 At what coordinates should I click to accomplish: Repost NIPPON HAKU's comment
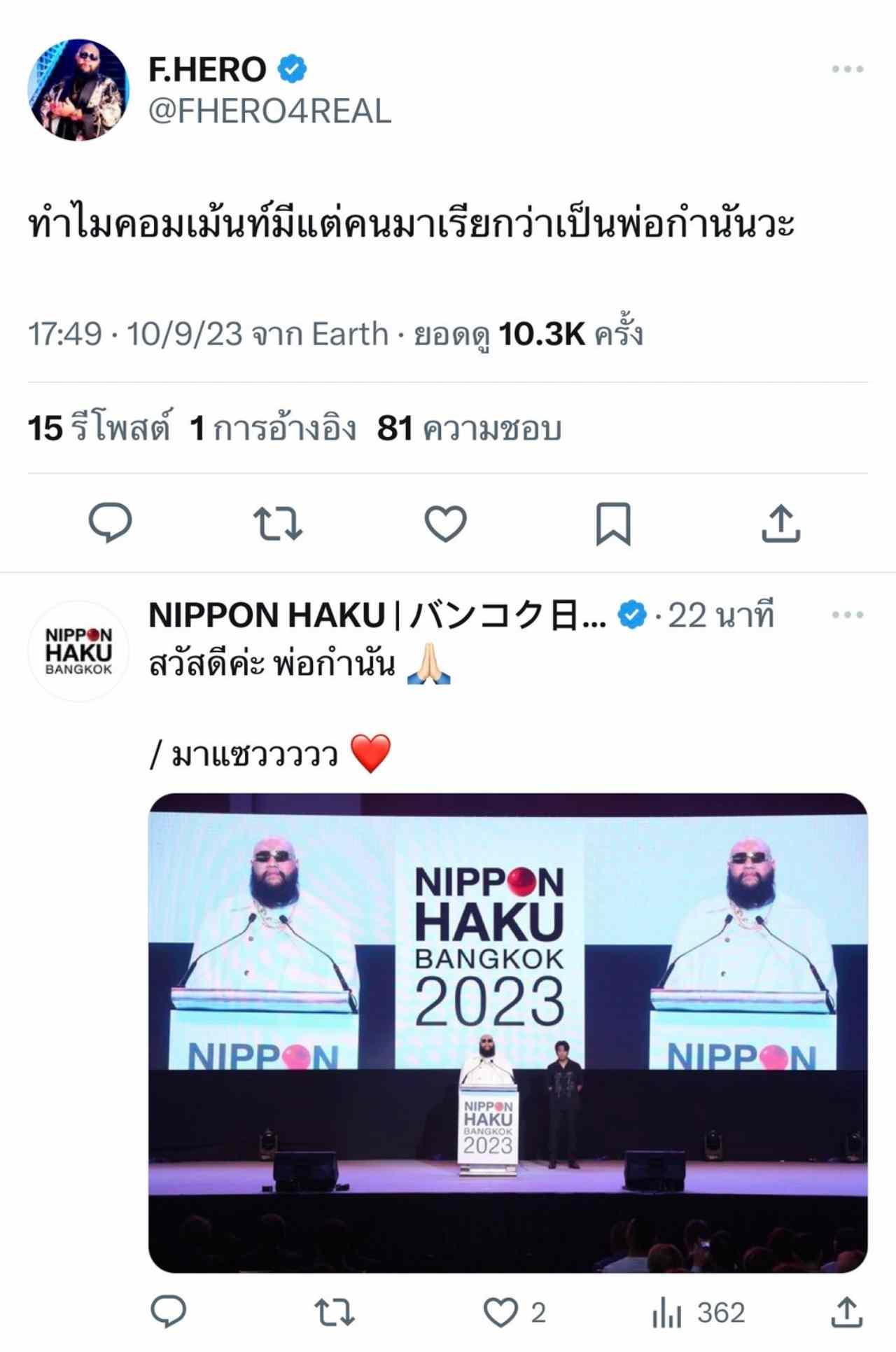(334, 1312)
